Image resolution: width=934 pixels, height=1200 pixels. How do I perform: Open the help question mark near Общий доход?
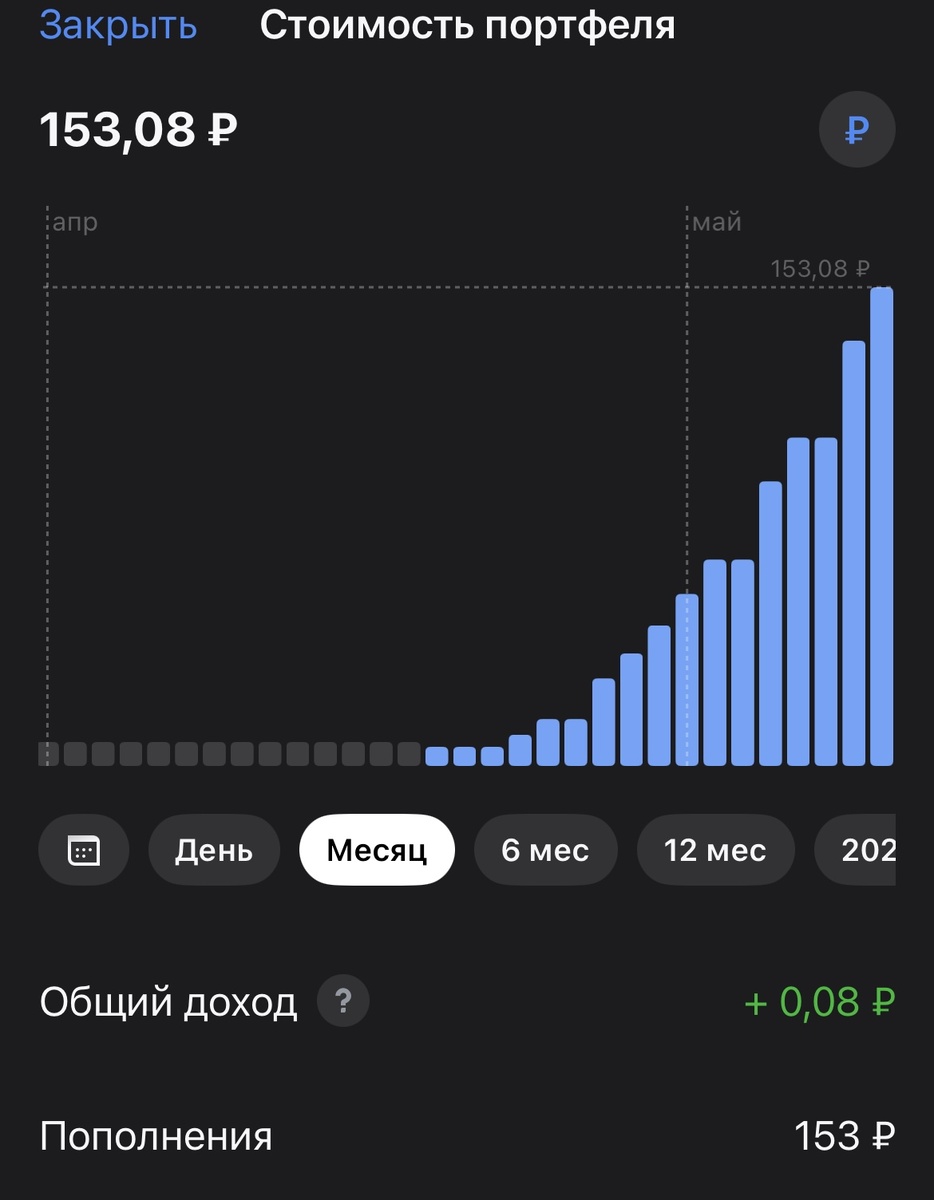click(x=342, y=1001)
